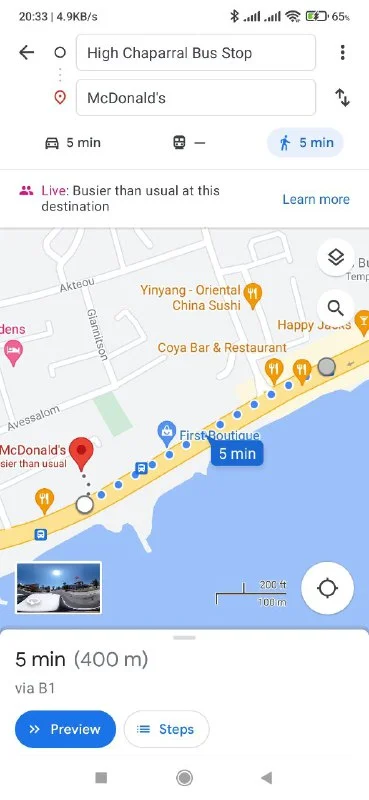
Task: Tap the system back triangle button
Action: tap(266, 778)
